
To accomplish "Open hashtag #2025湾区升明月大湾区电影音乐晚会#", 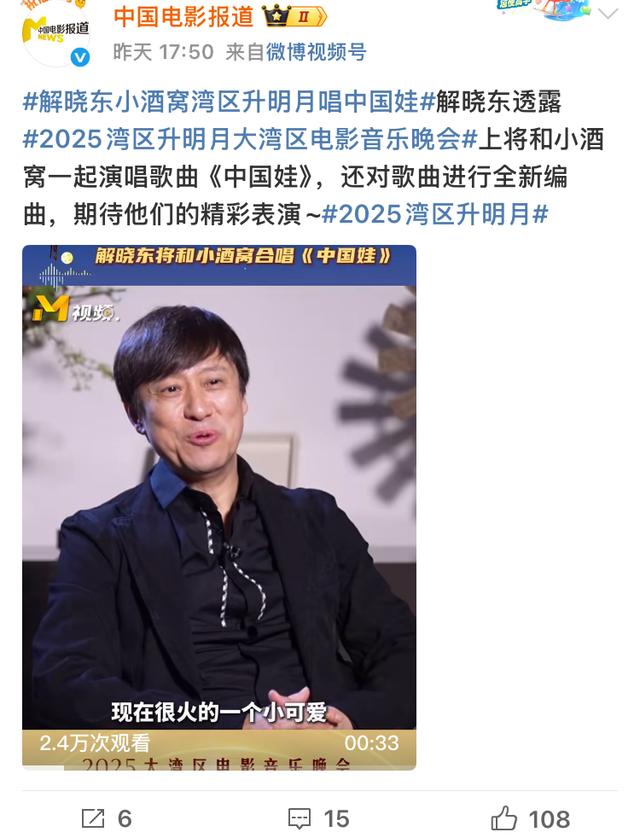I will (x=246, y=139).
